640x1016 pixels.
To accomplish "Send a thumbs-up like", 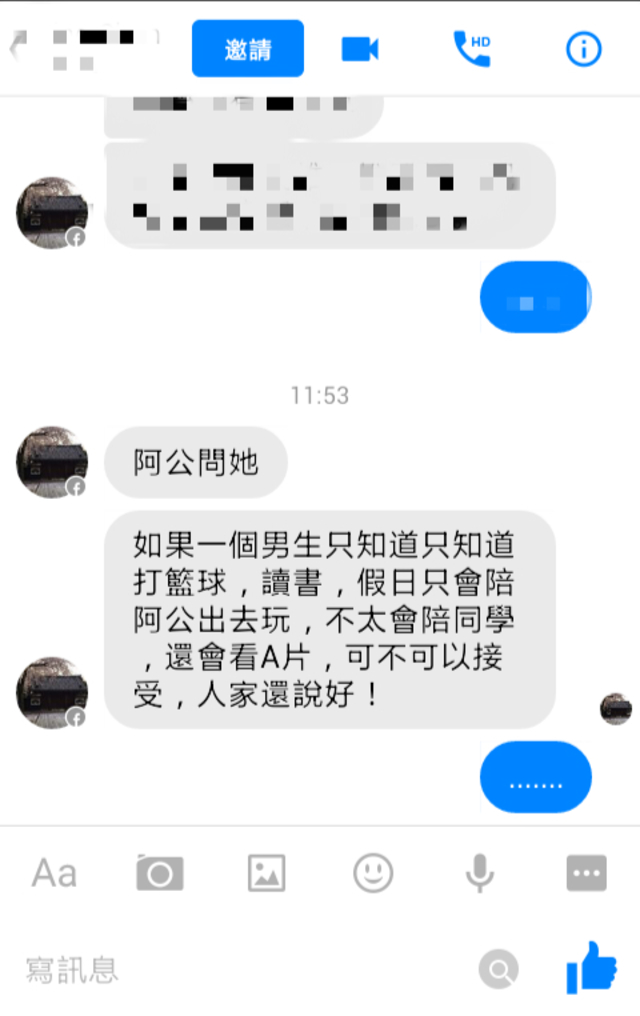I will click(x=592, y=966).
